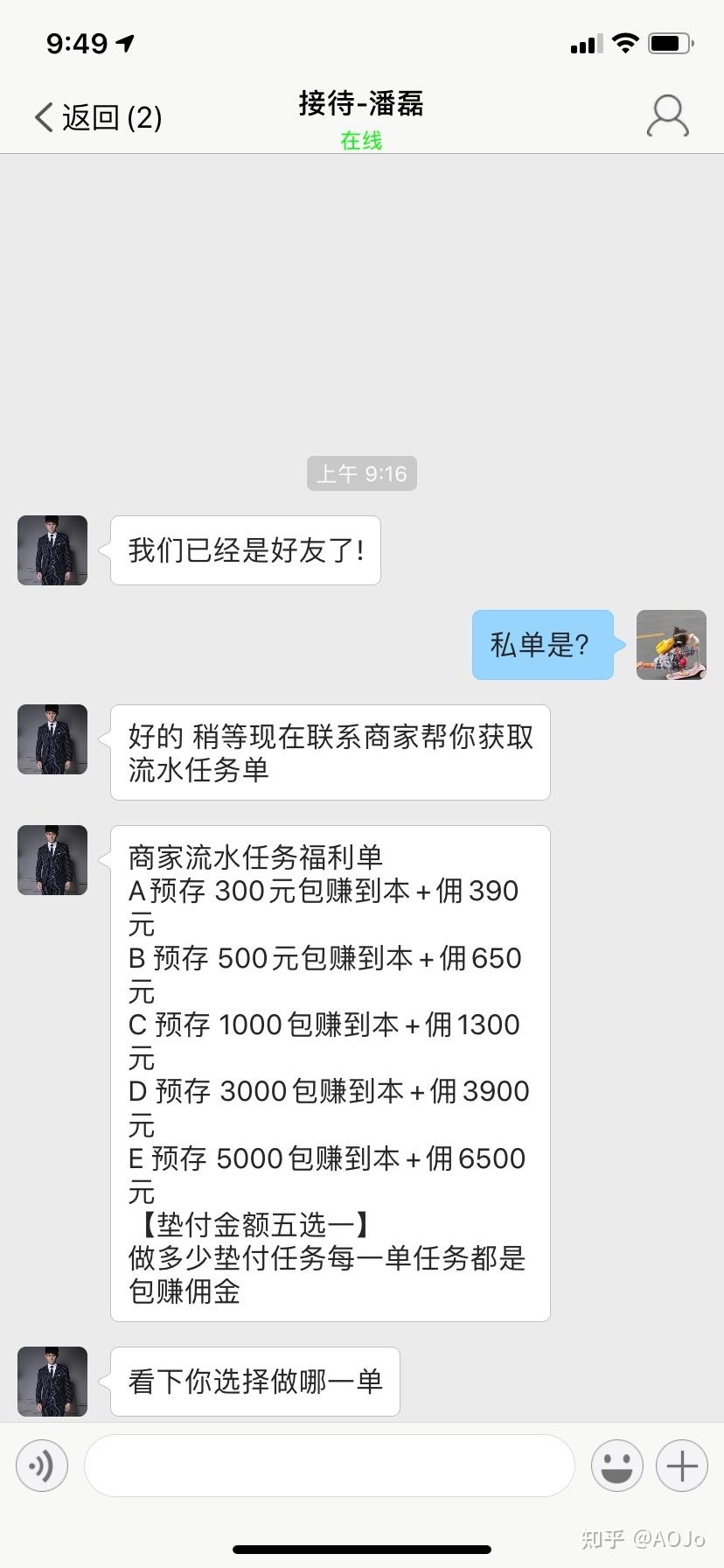Tap the blue 私单是? message bubble
Image resolution: width=724 pixels, height=1568 pixels.
tap(542, 645)
